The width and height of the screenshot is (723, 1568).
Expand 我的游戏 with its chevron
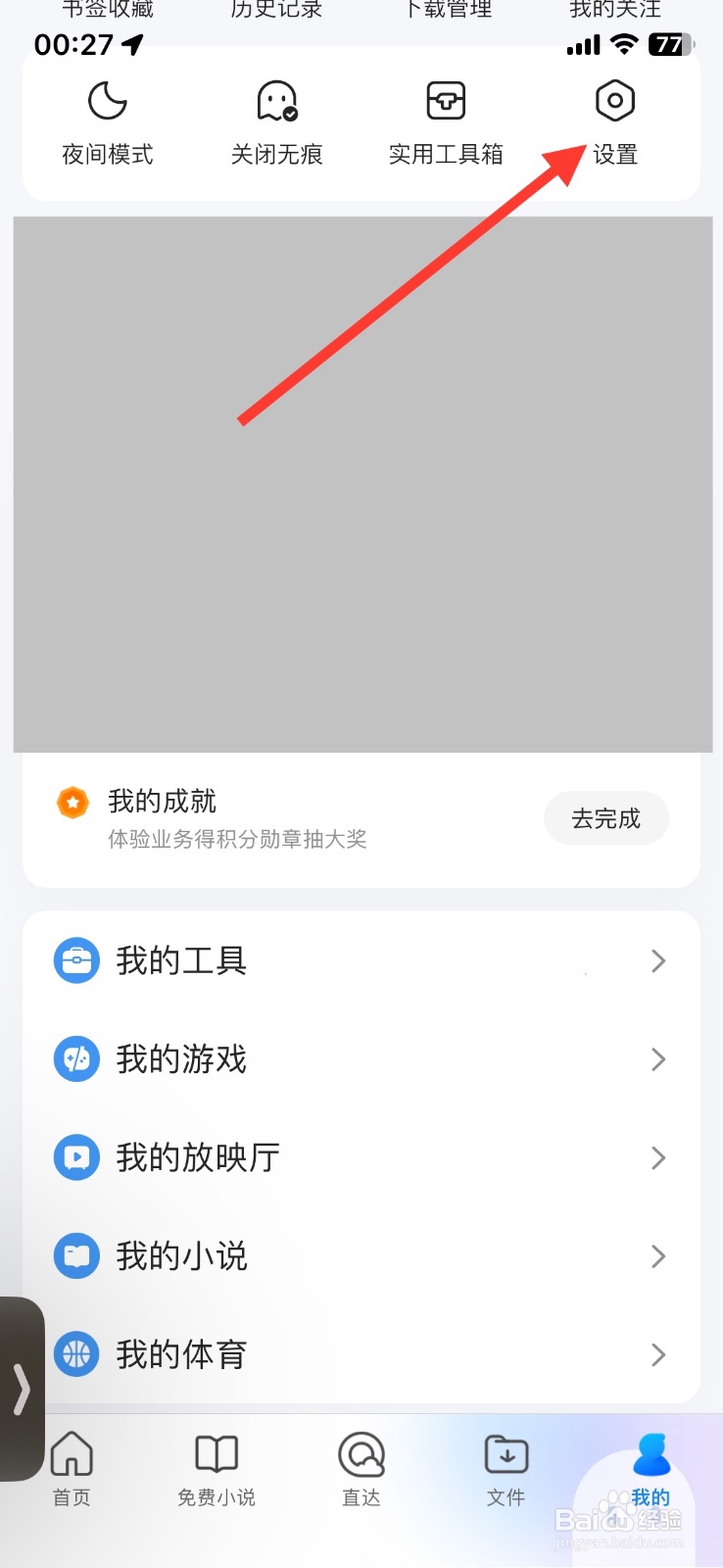pyautogui.click(x=657, y=1059)
